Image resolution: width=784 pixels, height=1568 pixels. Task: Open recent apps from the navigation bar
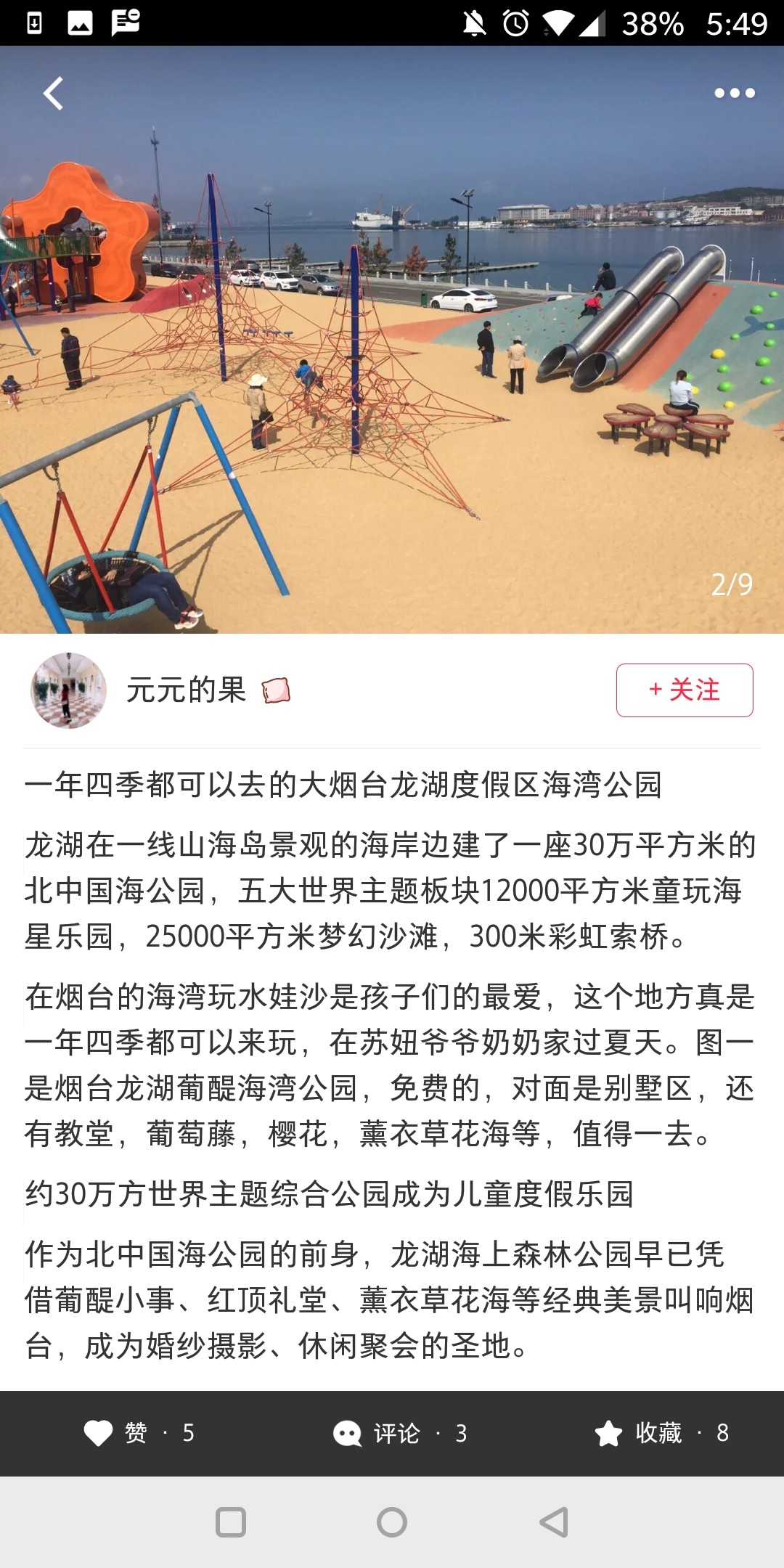coord(231,1522)
